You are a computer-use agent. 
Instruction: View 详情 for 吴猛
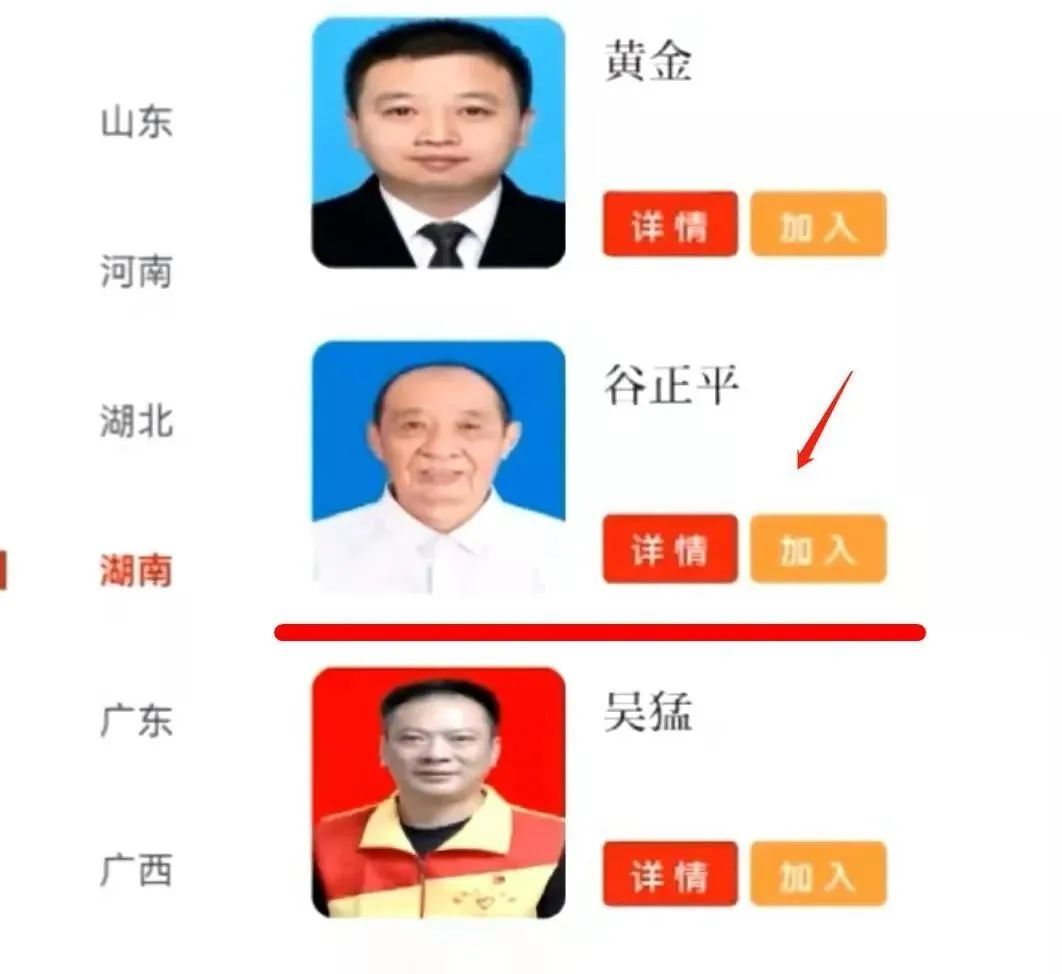[x=670, y=876]
